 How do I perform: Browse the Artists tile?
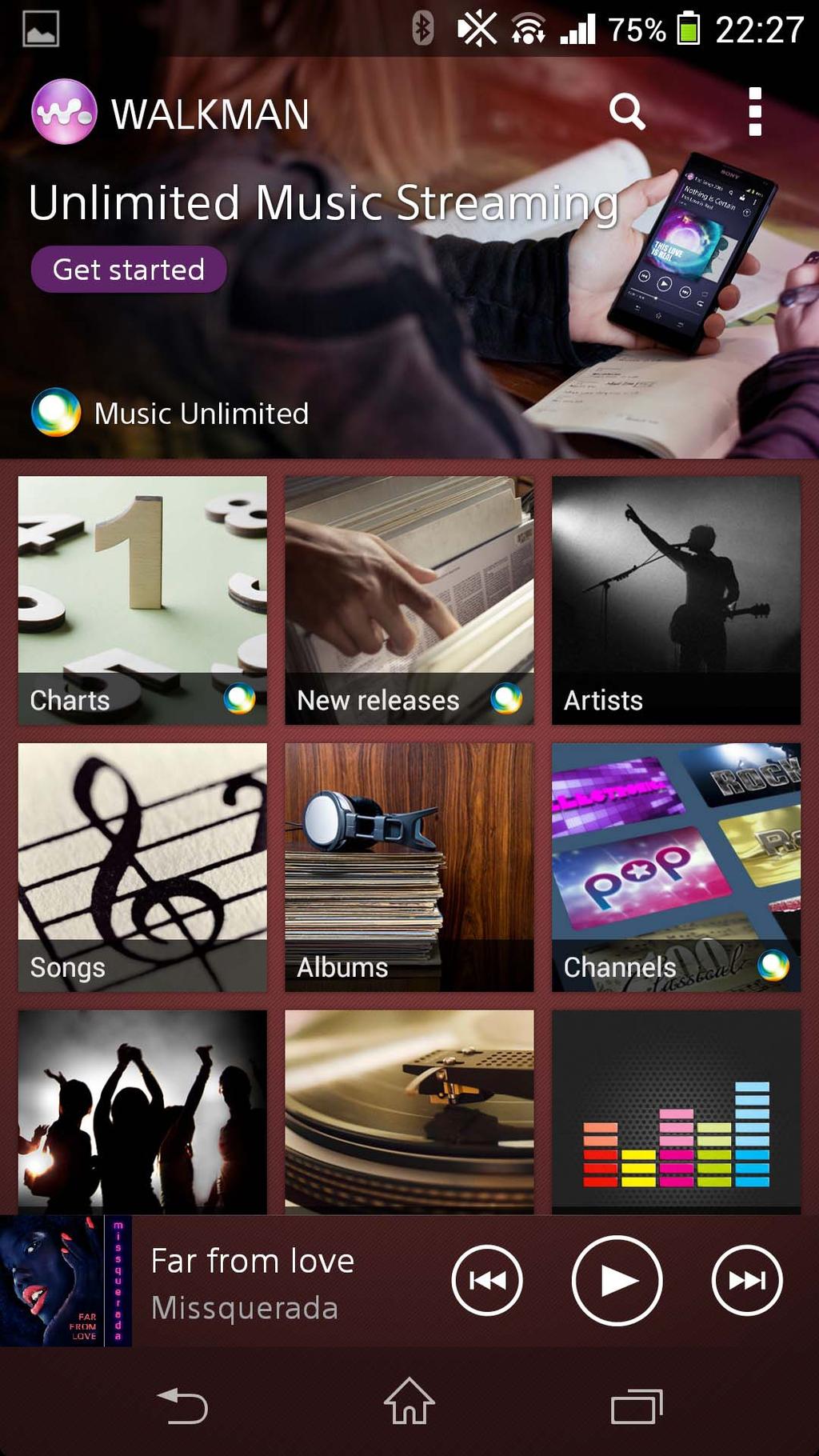click(676, 600)
